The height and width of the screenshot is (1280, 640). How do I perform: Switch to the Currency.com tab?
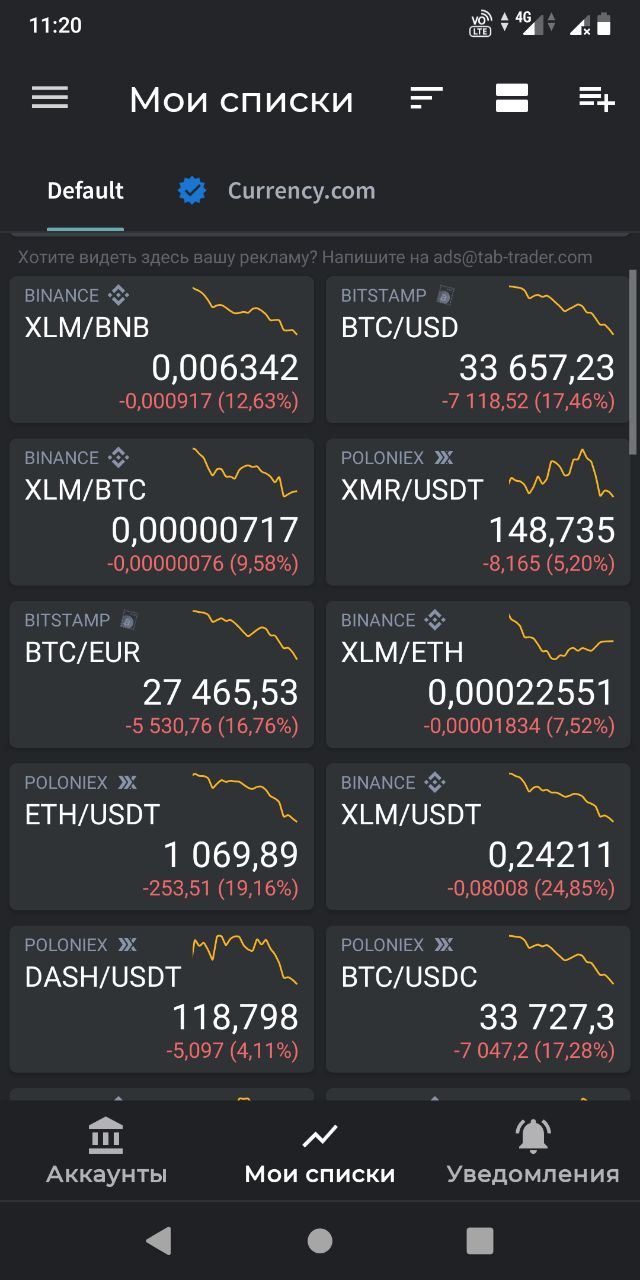coord(276,191)
